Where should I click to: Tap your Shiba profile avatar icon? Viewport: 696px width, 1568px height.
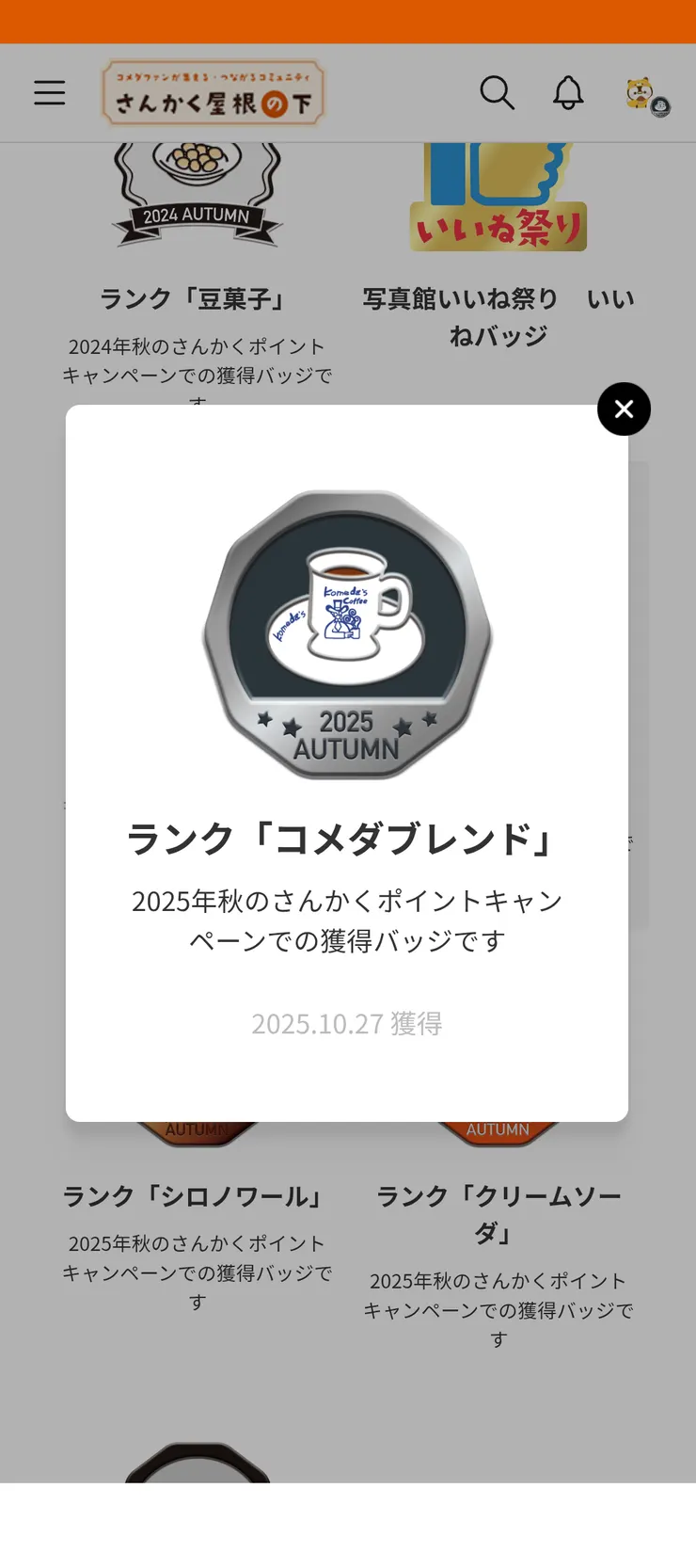[638, 92]
